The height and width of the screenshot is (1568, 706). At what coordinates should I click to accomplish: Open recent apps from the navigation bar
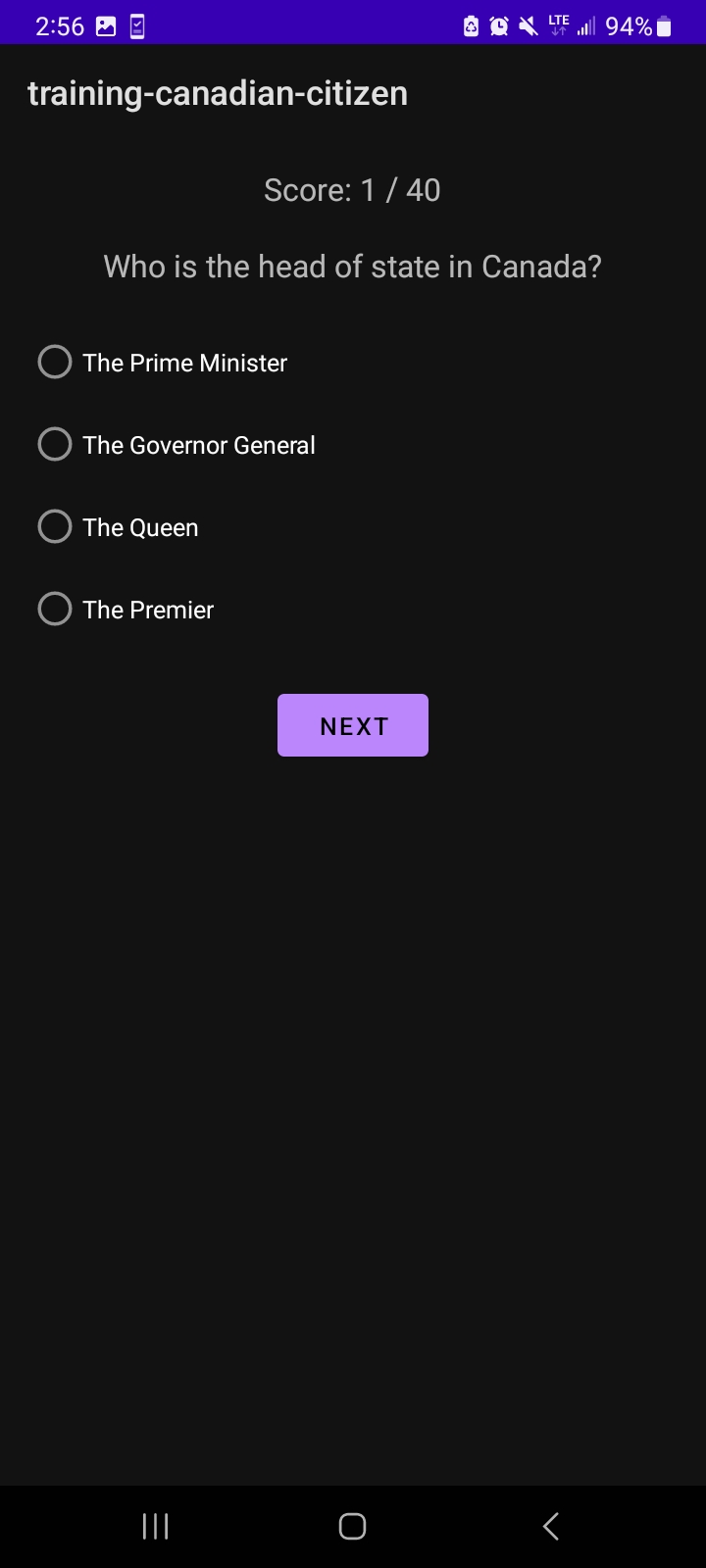[x=156, y=1526]
